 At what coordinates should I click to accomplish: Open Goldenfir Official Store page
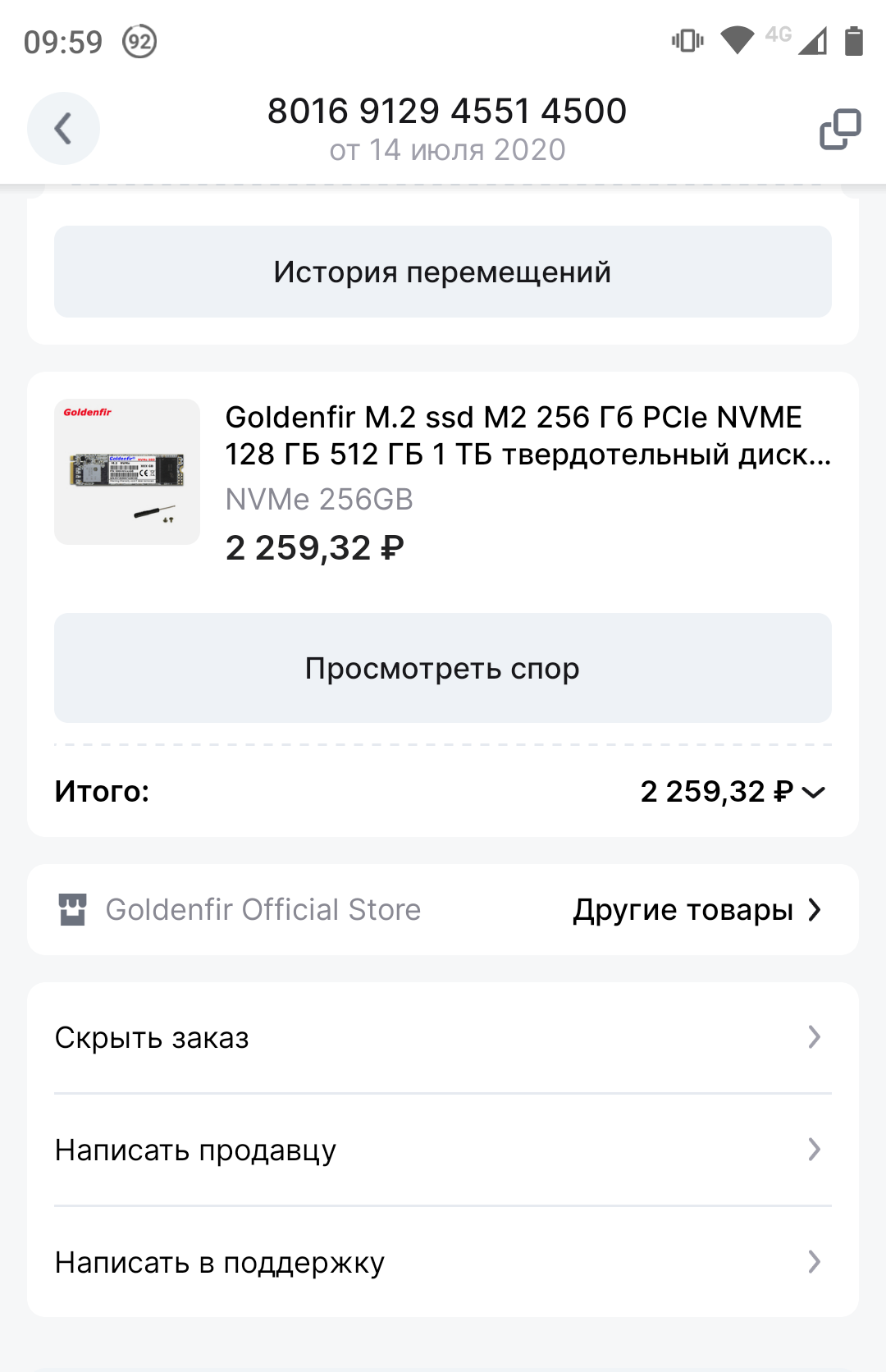[x=263, y=909]
